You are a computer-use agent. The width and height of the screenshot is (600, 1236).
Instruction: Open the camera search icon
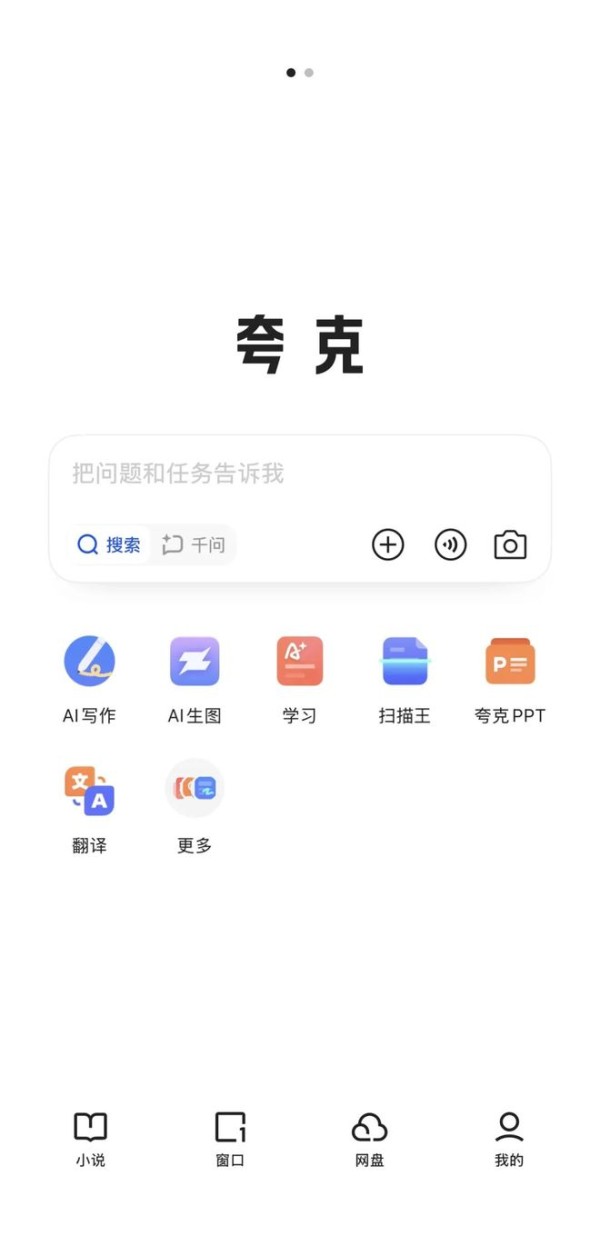coord(510,545)
